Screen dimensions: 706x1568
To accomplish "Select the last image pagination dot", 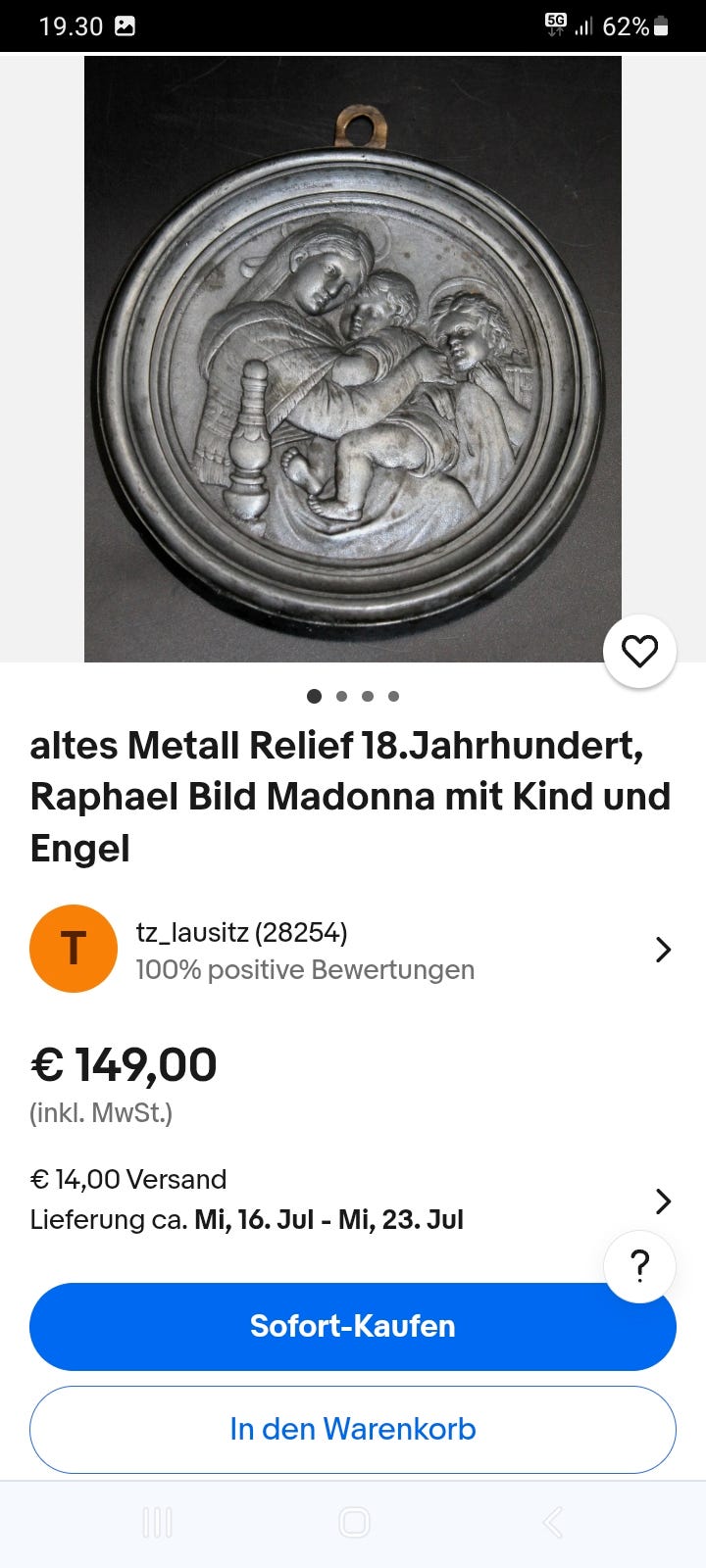I will [393, 696].
